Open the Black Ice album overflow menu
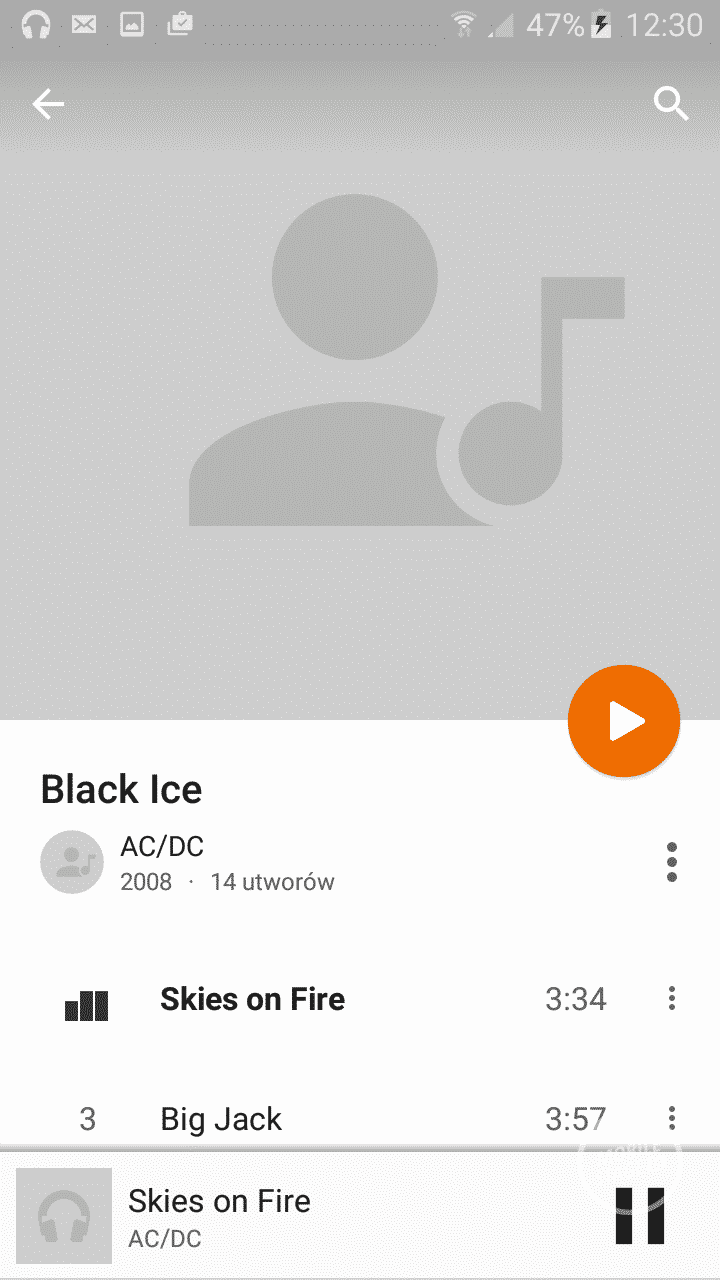The image size is (720, 1280). click(671, 862)
